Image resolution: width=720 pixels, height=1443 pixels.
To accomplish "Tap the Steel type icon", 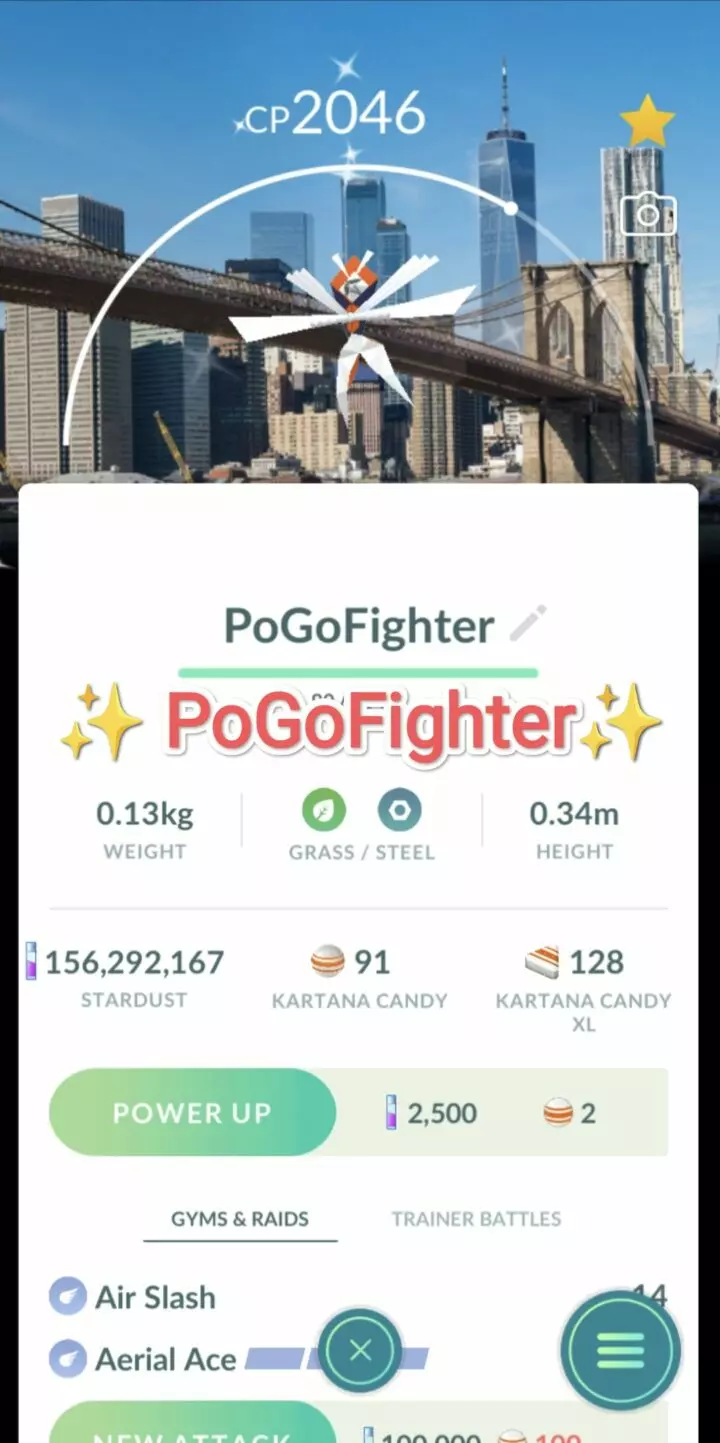I will 400,810.
